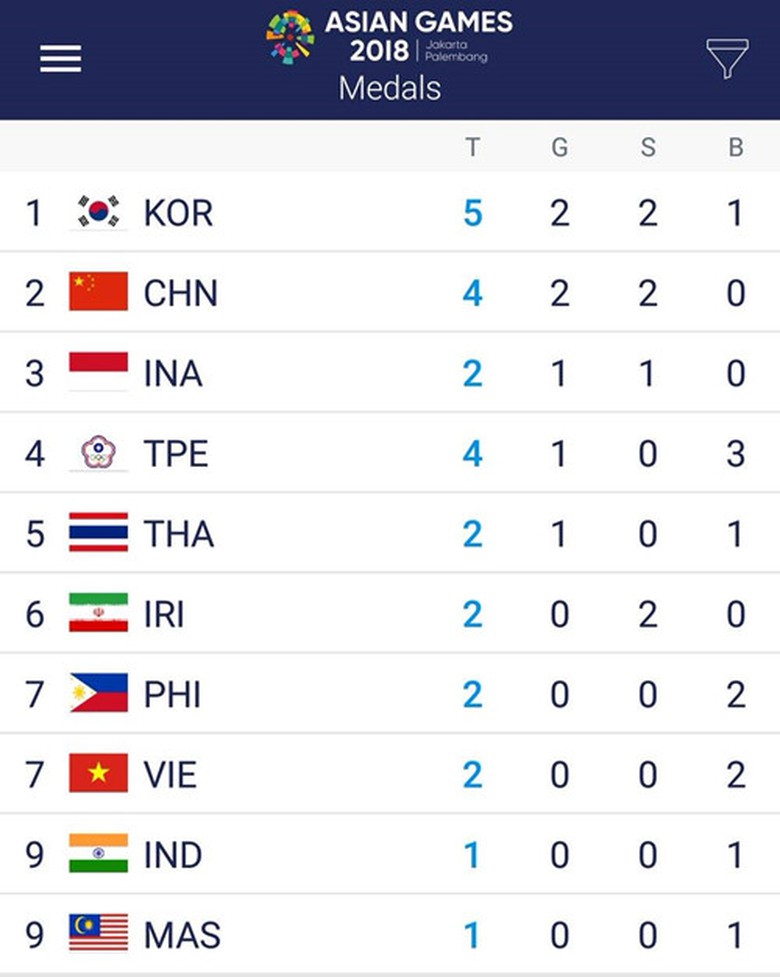Image resolution: width=780 pixels, height=977 pixels.
Task: Click China's gold medal count of 2
Action: pyautogui.click(x=560, y=292)
